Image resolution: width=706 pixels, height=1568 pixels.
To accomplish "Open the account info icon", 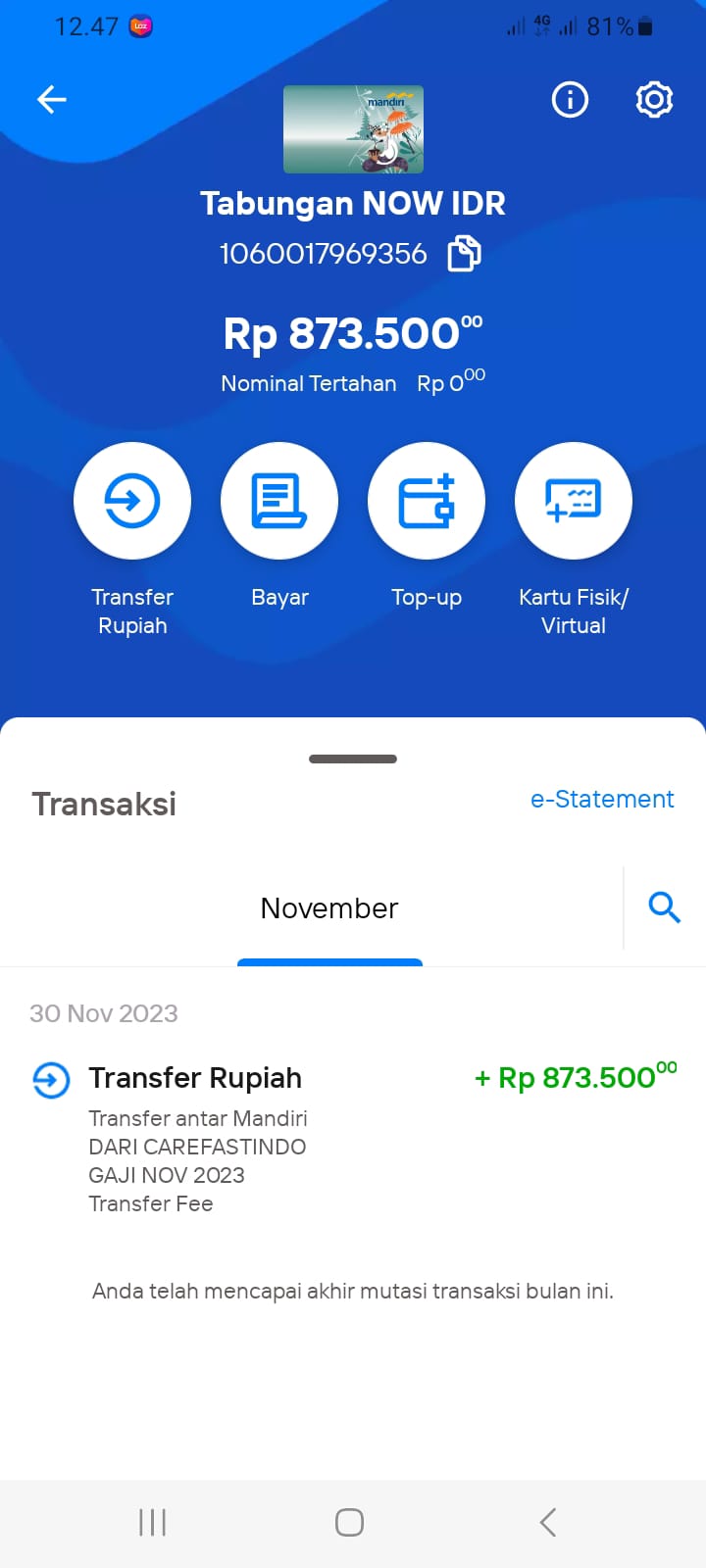I will tap(570, 100).
